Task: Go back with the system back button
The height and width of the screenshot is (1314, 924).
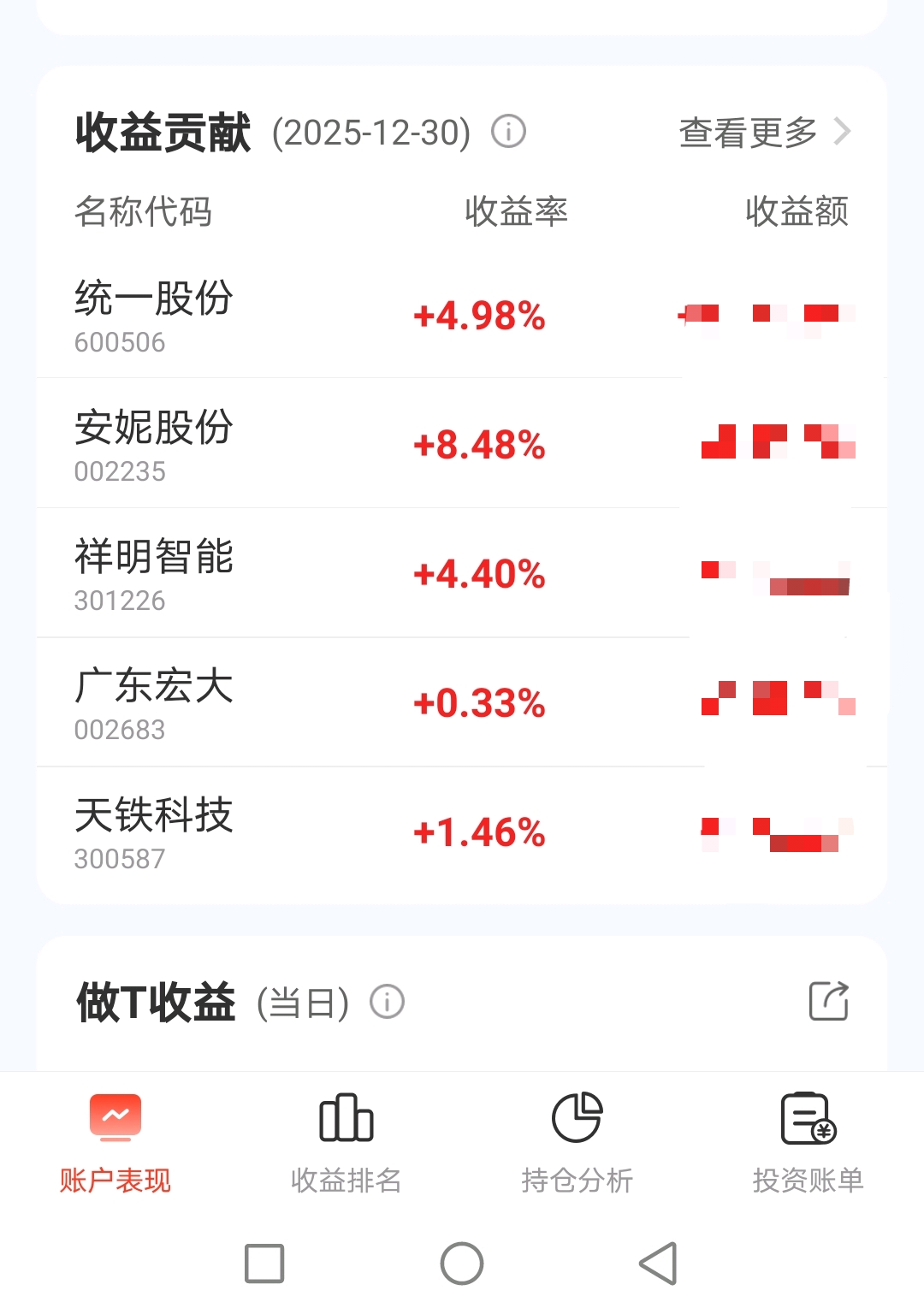Action: [x=658, y=1264]
